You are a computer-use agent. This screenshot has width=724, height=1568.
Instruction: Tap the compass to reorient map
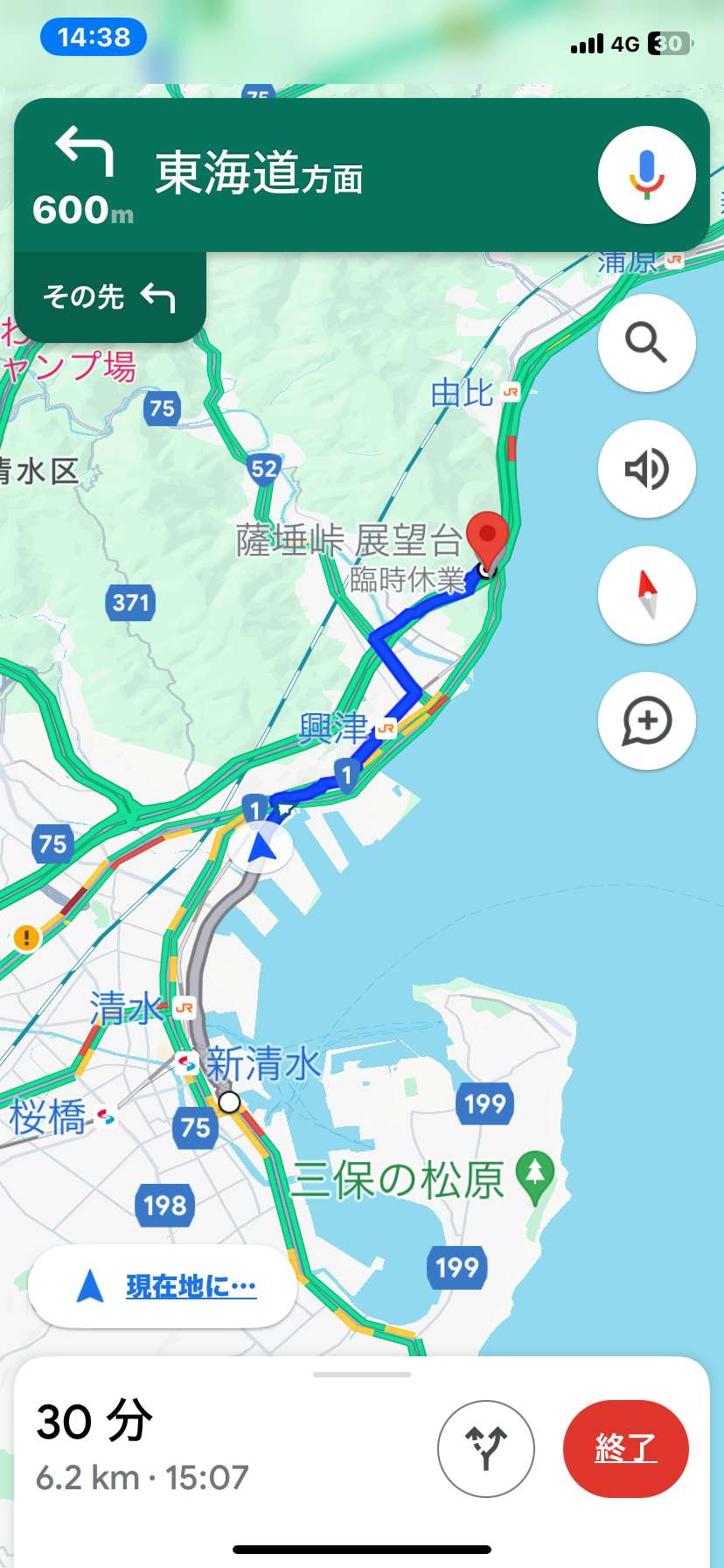646,595
